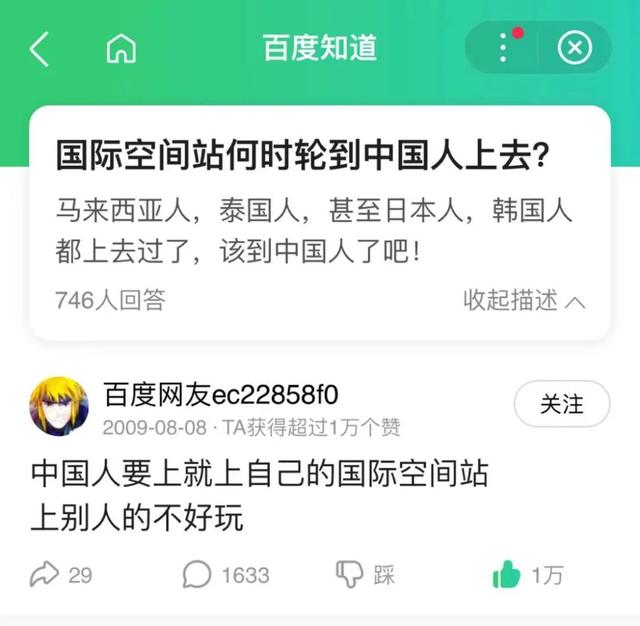Collapse the question description (收起描述)
Viewport: 640px width, 626px height.
(x=524, y=300)
